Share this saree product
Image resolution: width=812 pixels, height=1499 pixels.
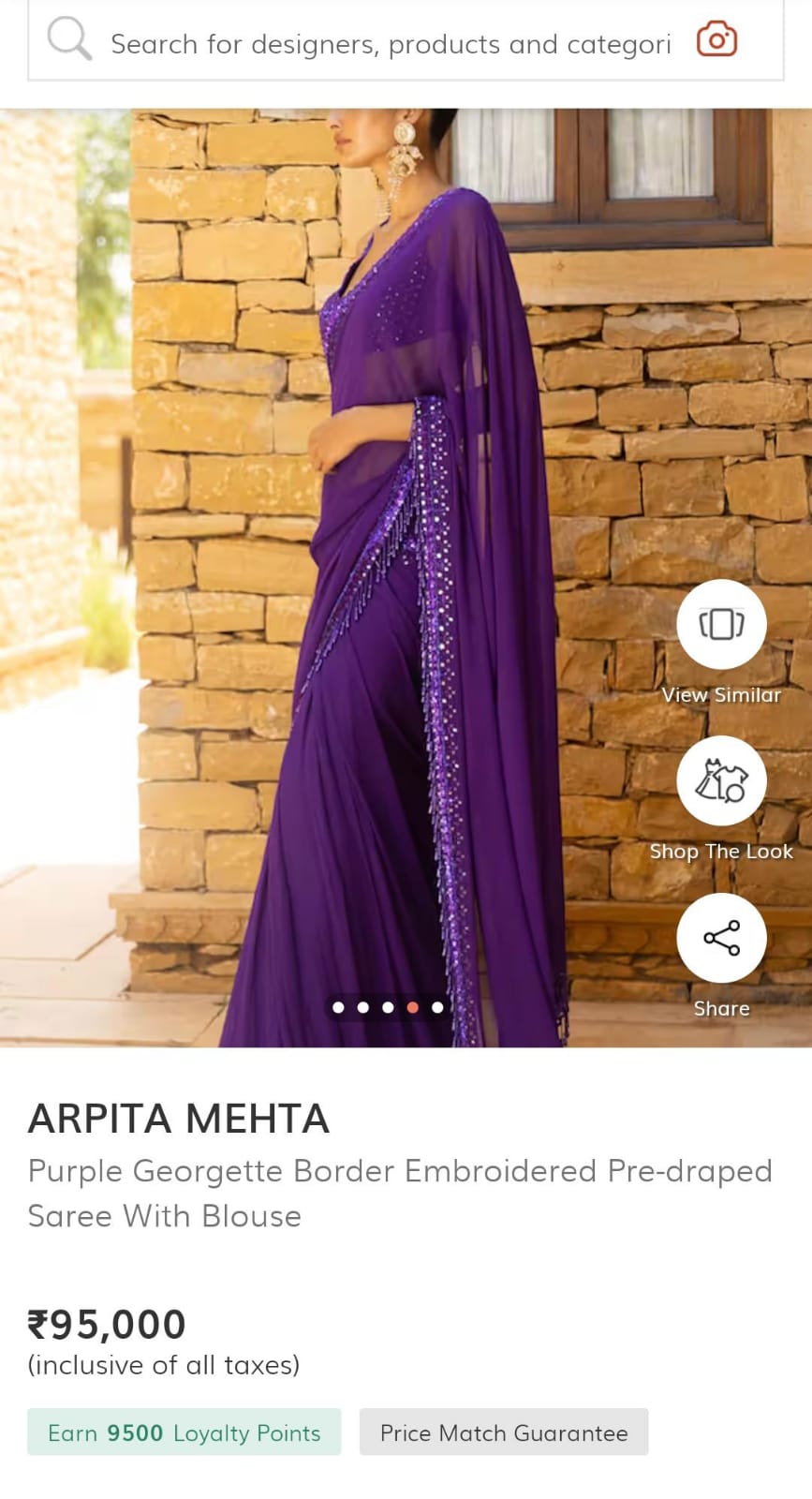point(721,938)
